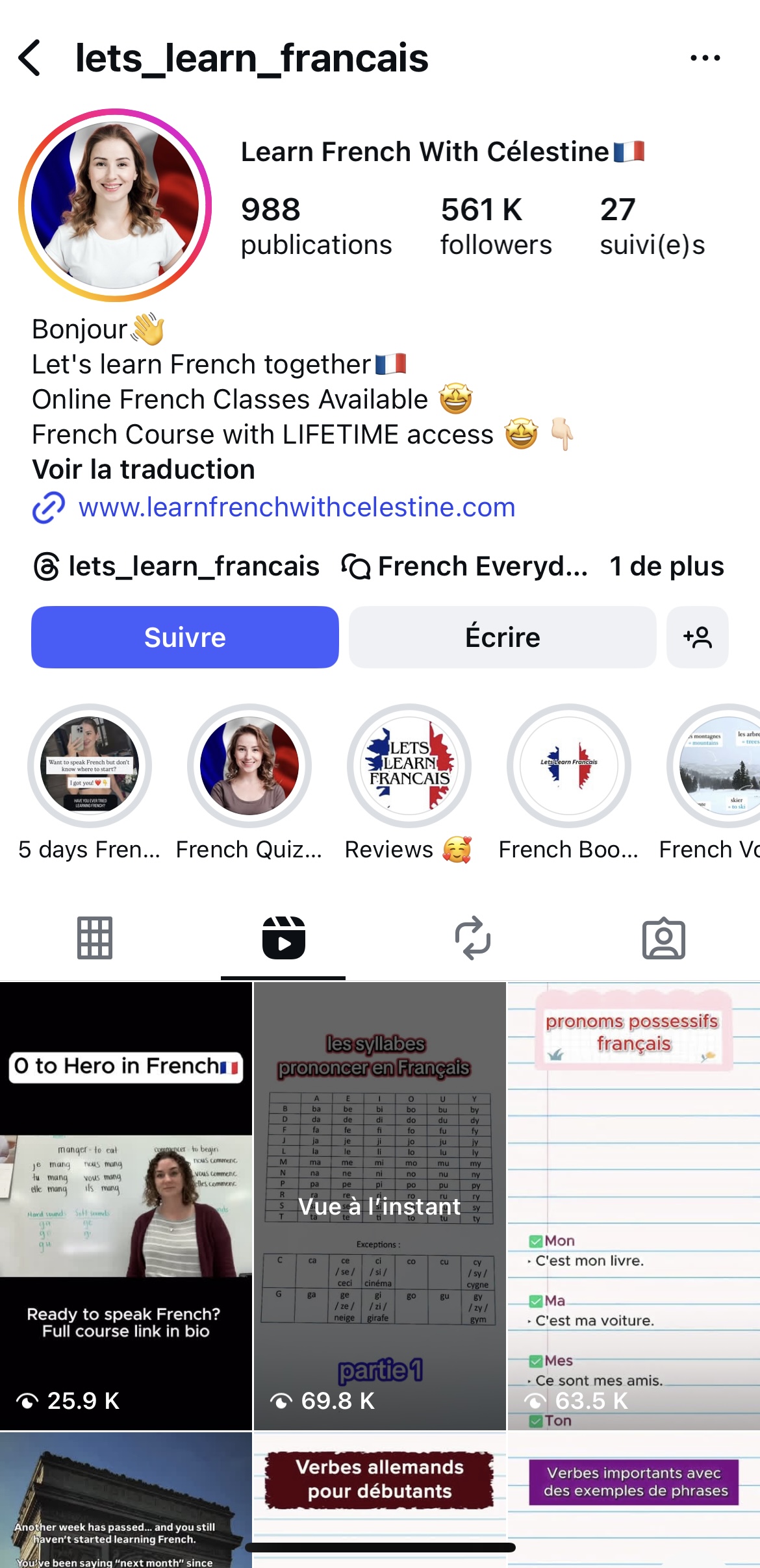Show suggested accounts via add-person icon
Viewport: 760px width, 1568px height.
click(697, 637)
